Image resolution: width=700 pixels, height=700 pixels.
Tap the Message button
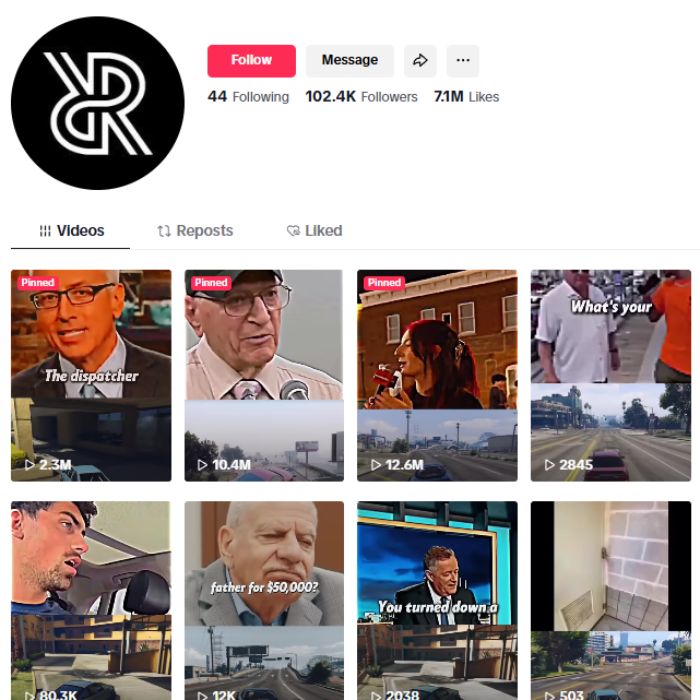(x=349, y=60)
